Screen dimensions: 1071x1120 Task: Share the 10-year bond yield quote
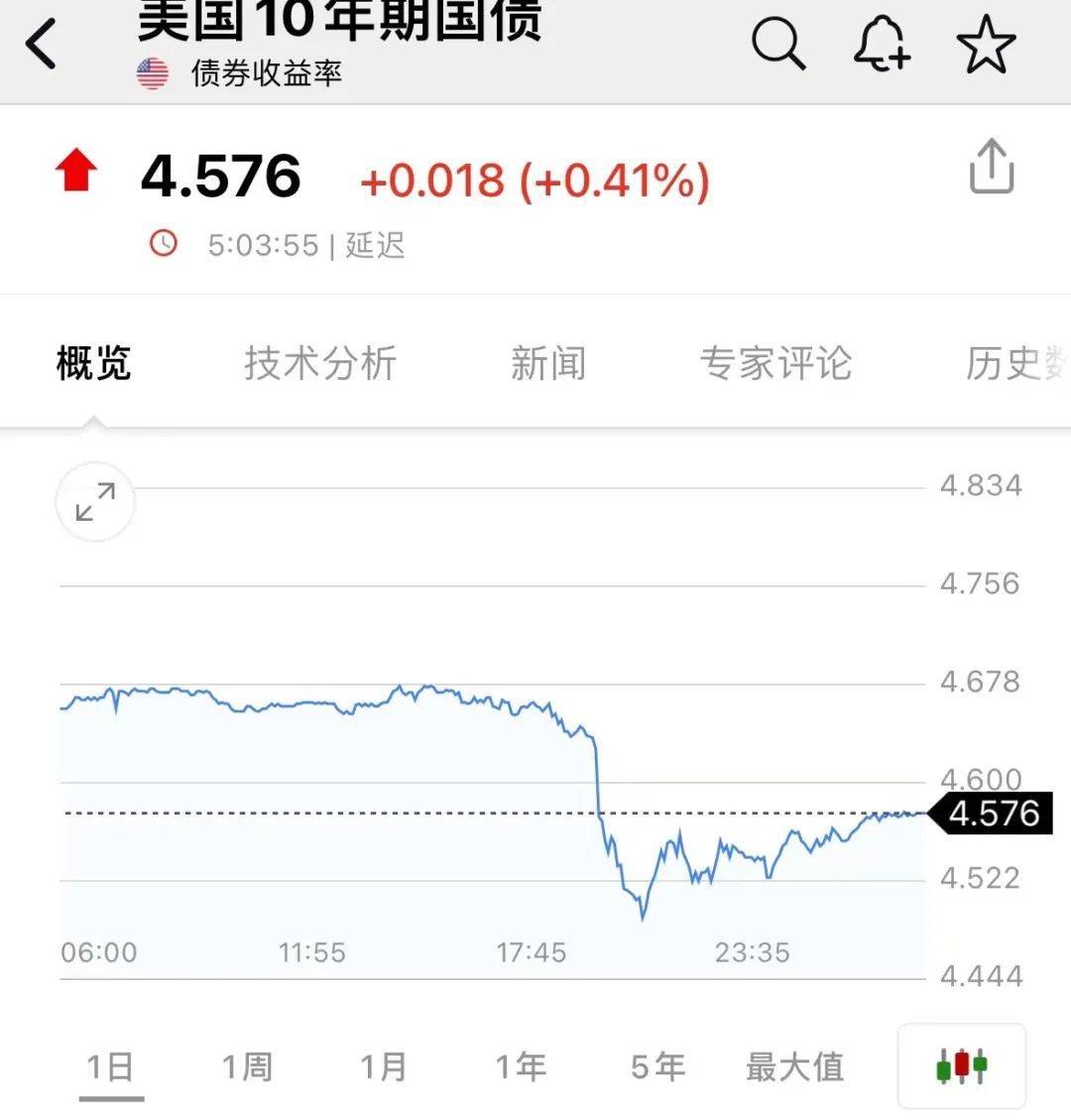point(991,167)
